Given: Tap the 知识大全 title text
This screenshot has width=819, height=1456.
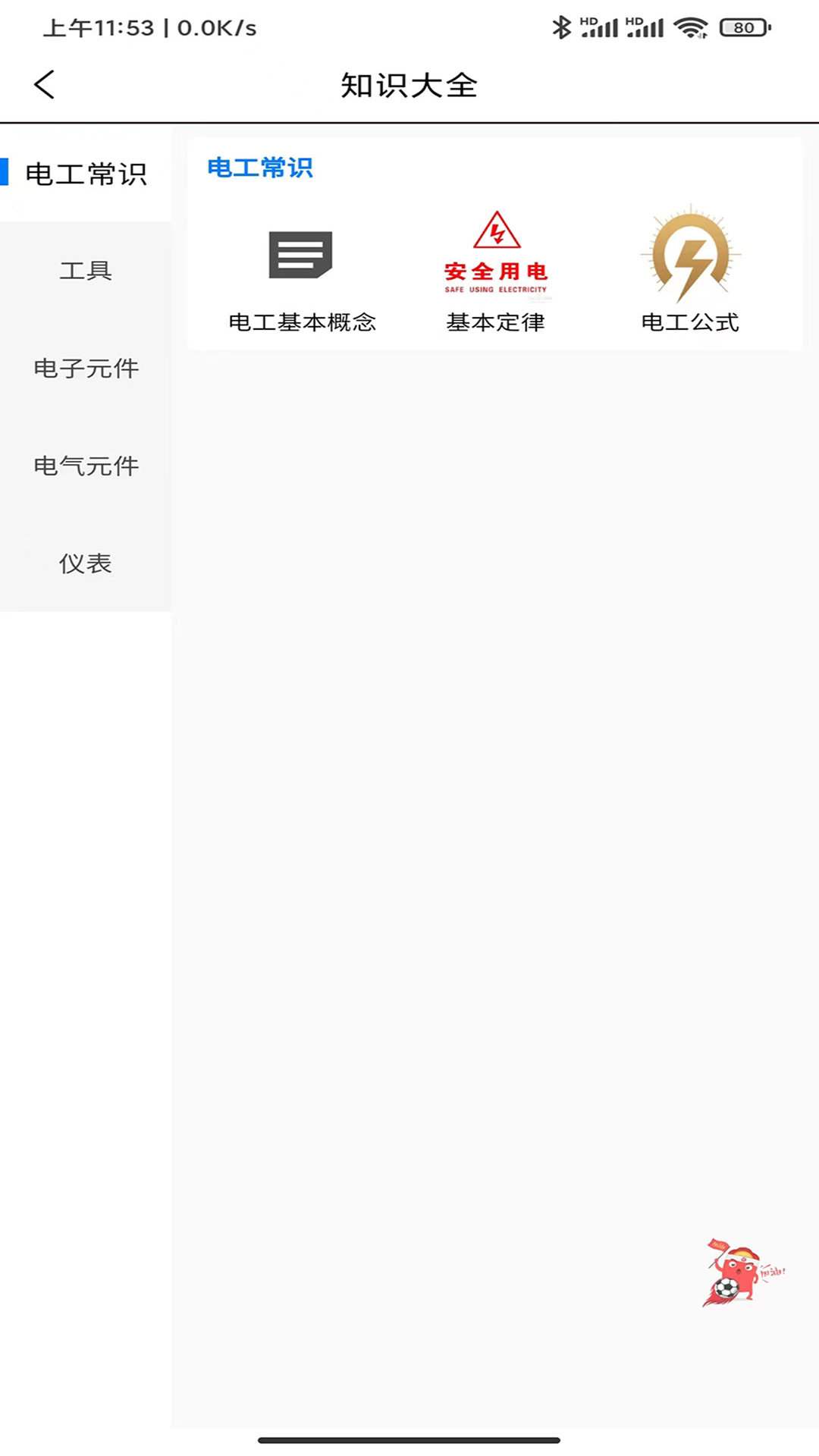Looking at the screenshot, I should (x=409, y=85).
